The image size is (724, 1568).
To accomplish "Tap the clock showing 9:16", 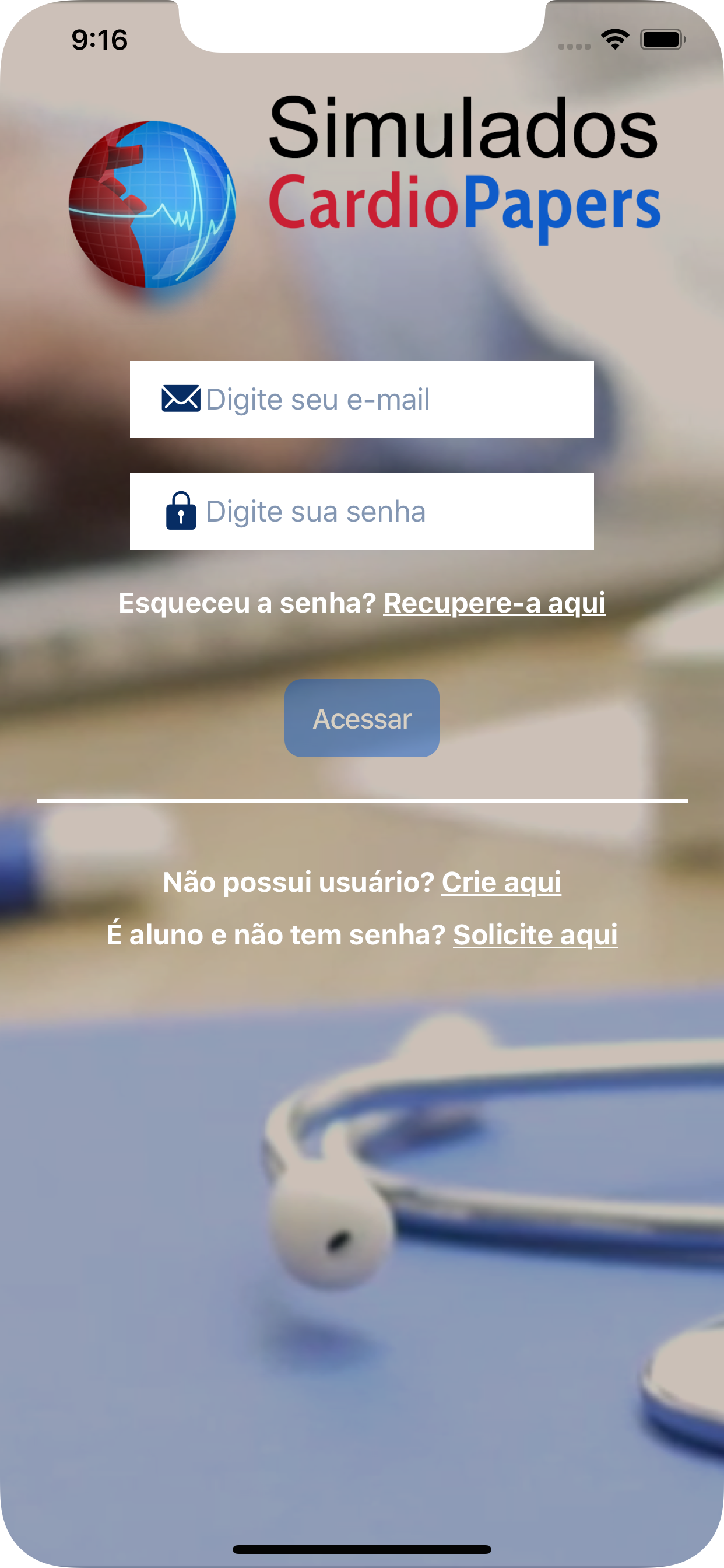I will pos(99,39).
